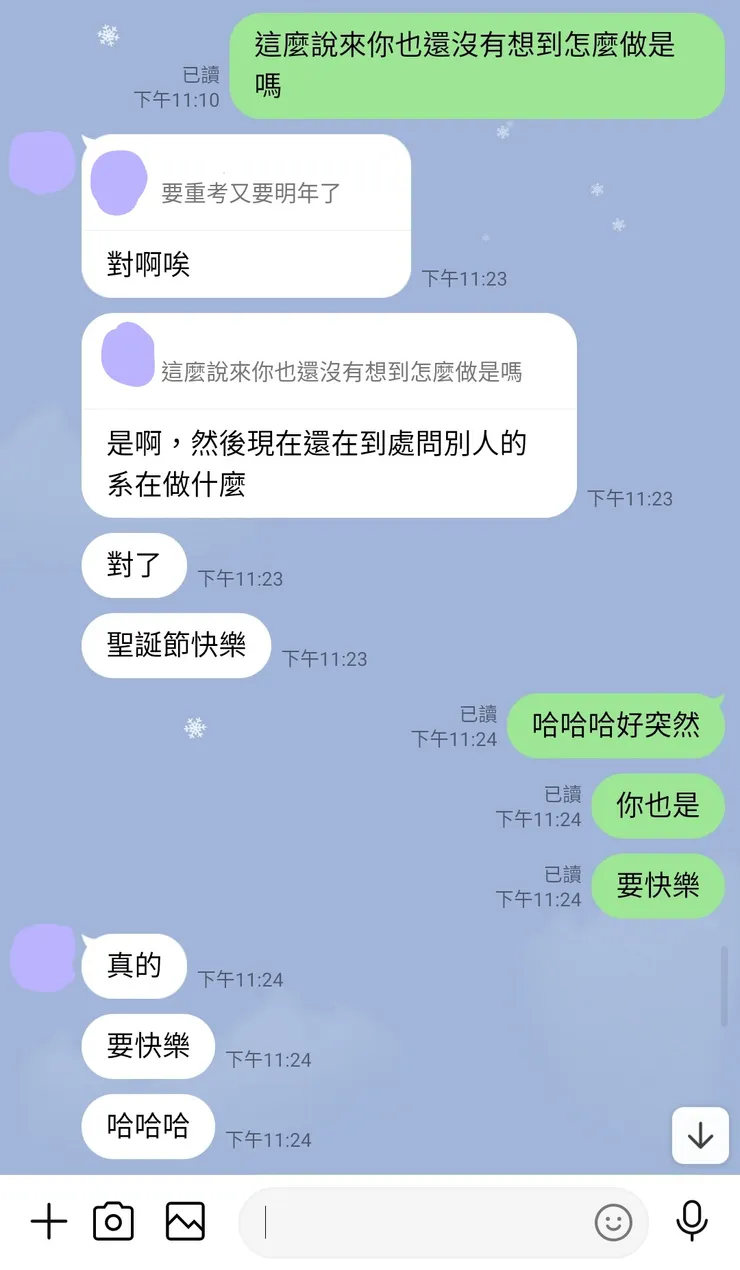Tap the 已讀 read receipt beside 你也是
Viewport: 740px width, 1270px height.
tap(563, 794)
